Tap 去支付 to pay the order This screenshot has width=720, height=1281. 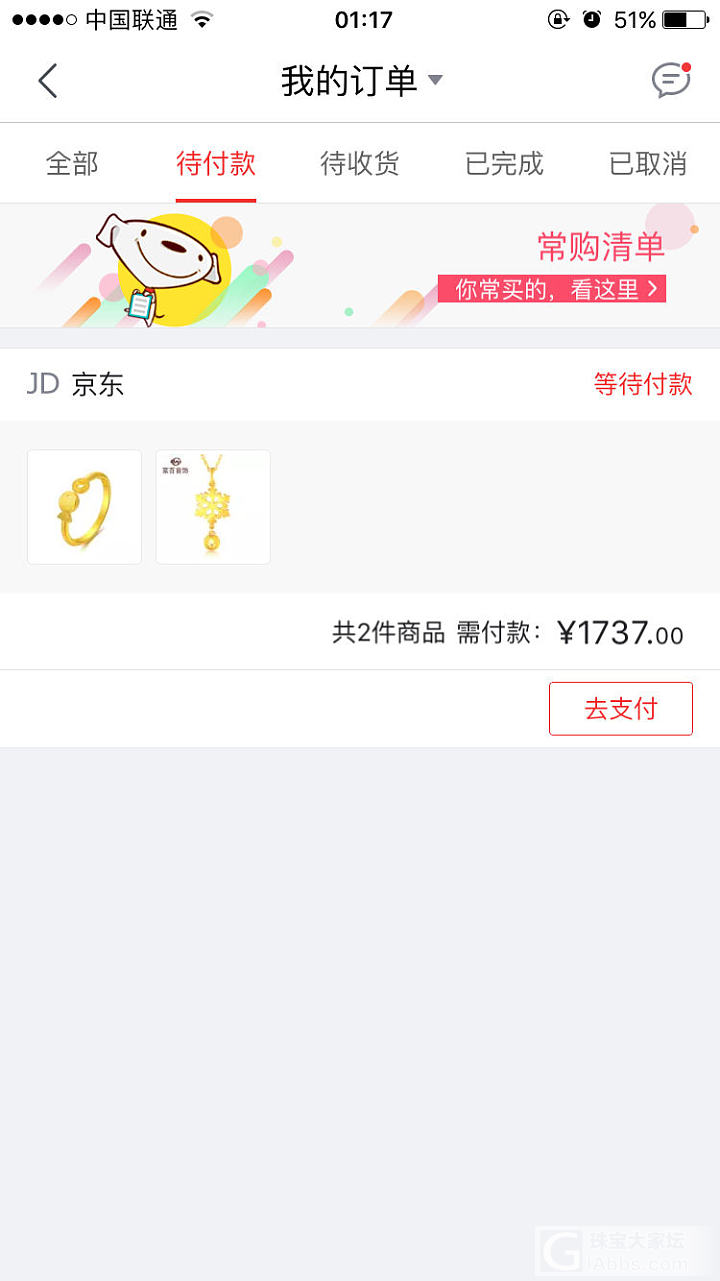point(620,709)
